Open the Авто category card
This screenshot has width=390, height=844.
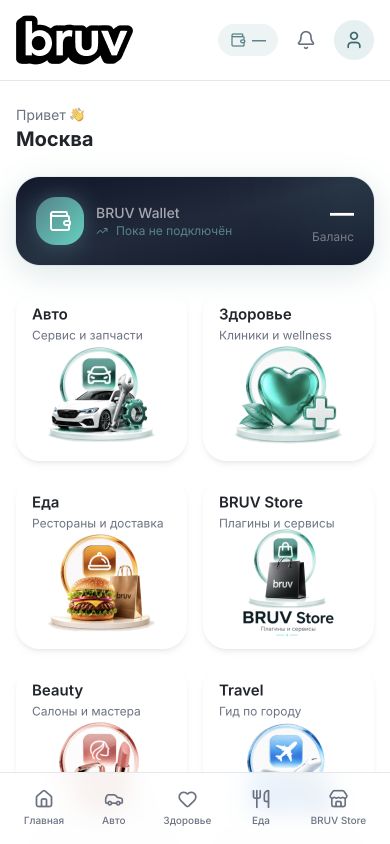102,379
